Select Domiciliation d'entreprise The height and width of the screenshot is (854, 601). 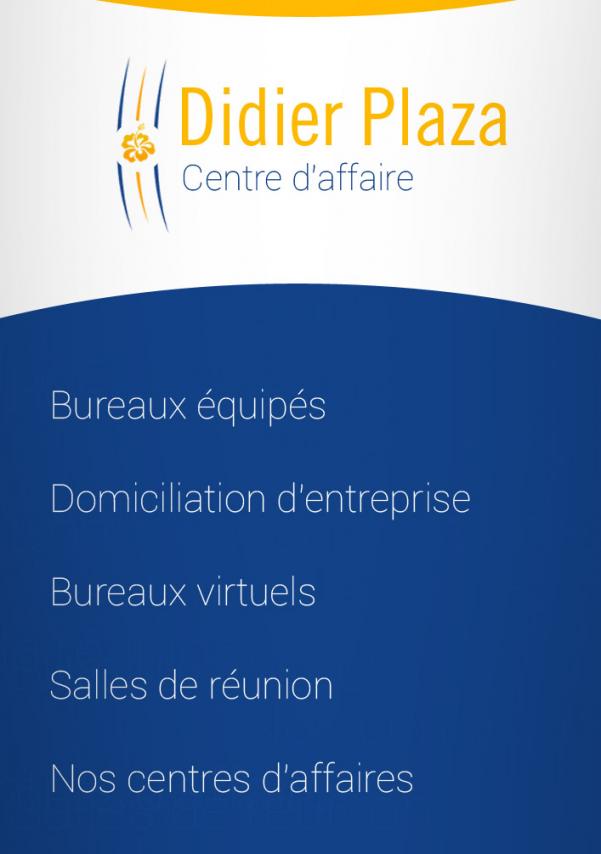pos(260,499)
